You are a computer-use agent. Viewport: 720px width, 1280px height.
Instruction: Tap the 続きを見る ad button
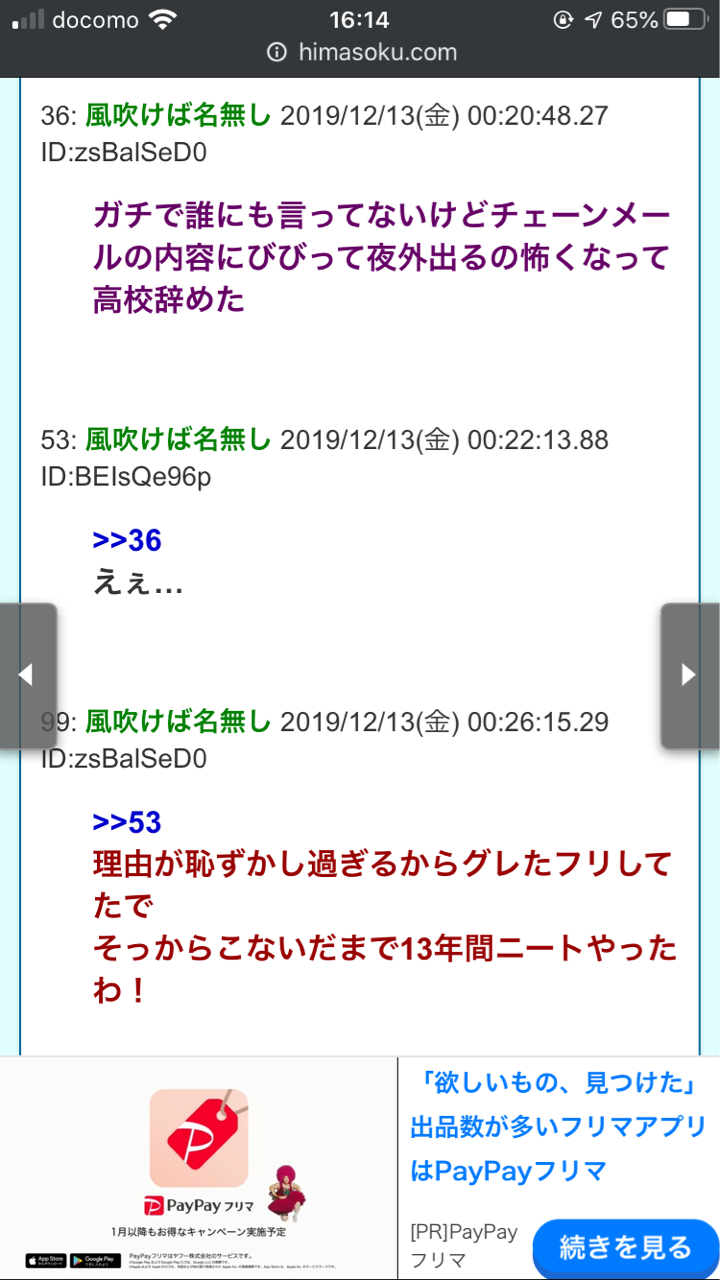point(625,1247)
